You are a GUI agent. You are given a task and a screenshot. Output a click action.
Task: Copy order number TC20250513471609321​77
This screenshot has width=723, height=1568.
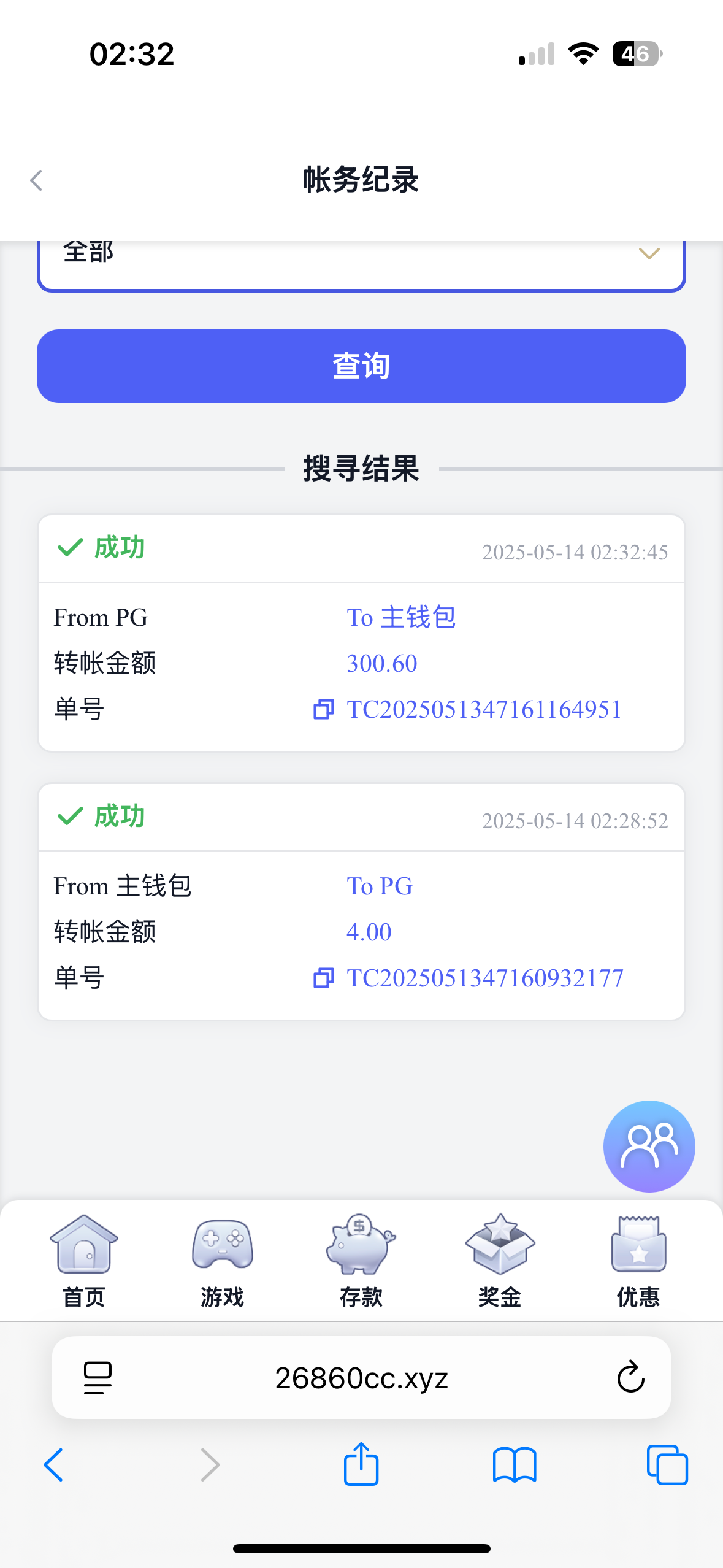tap(323, 978)
